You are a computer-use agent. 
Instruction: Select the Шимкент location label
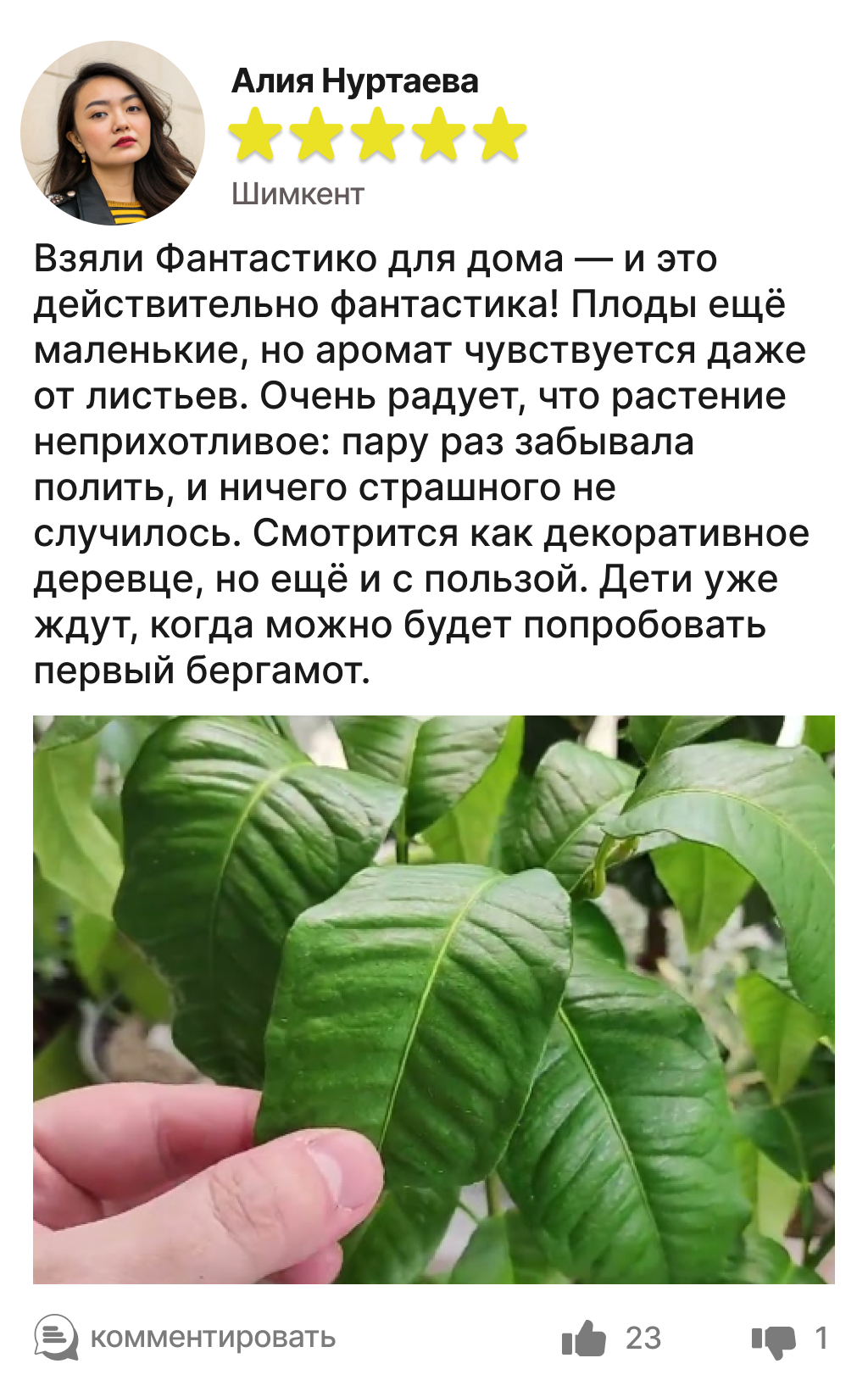pyautogui.click(x=297, y=193)
